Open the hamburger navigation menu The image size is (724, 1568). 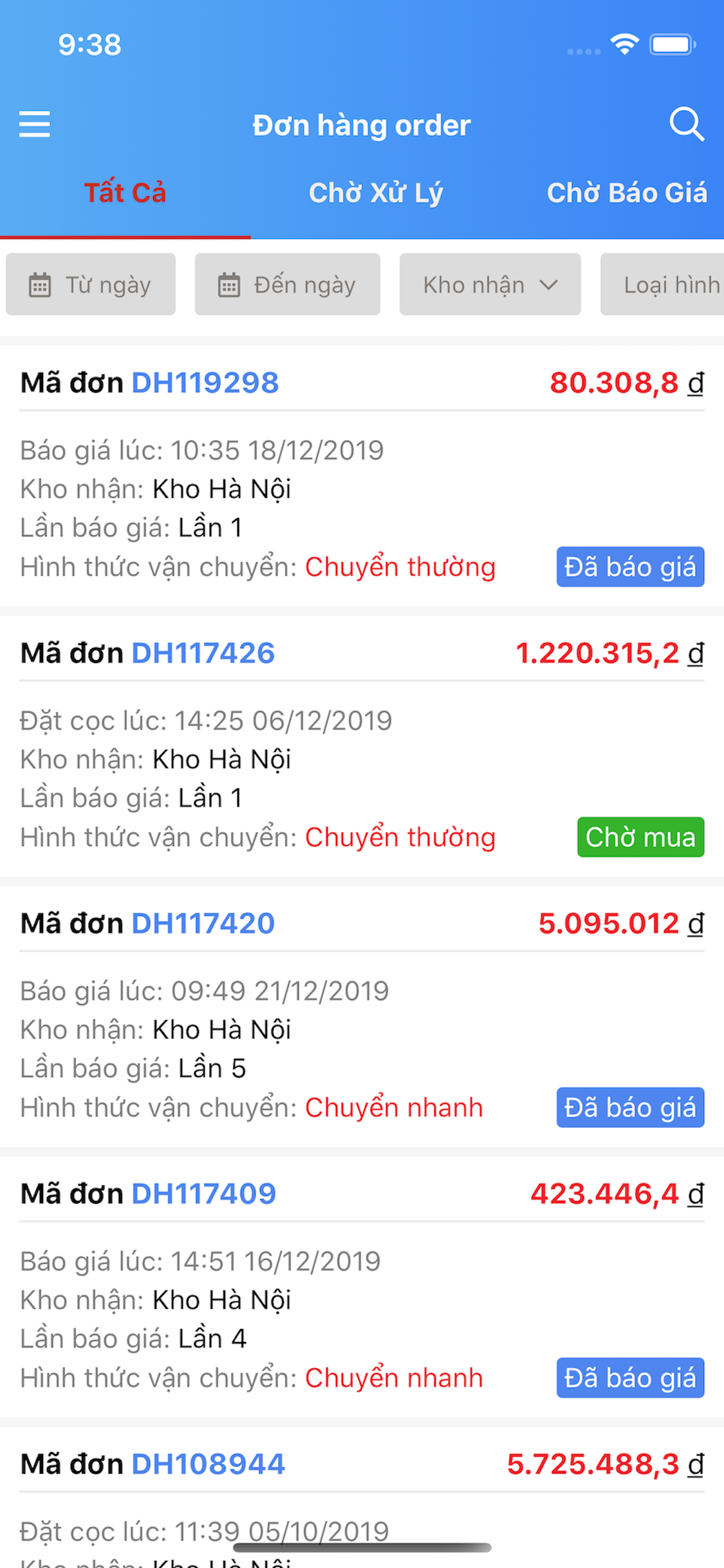pyautogui.click(x=35, y=124)
